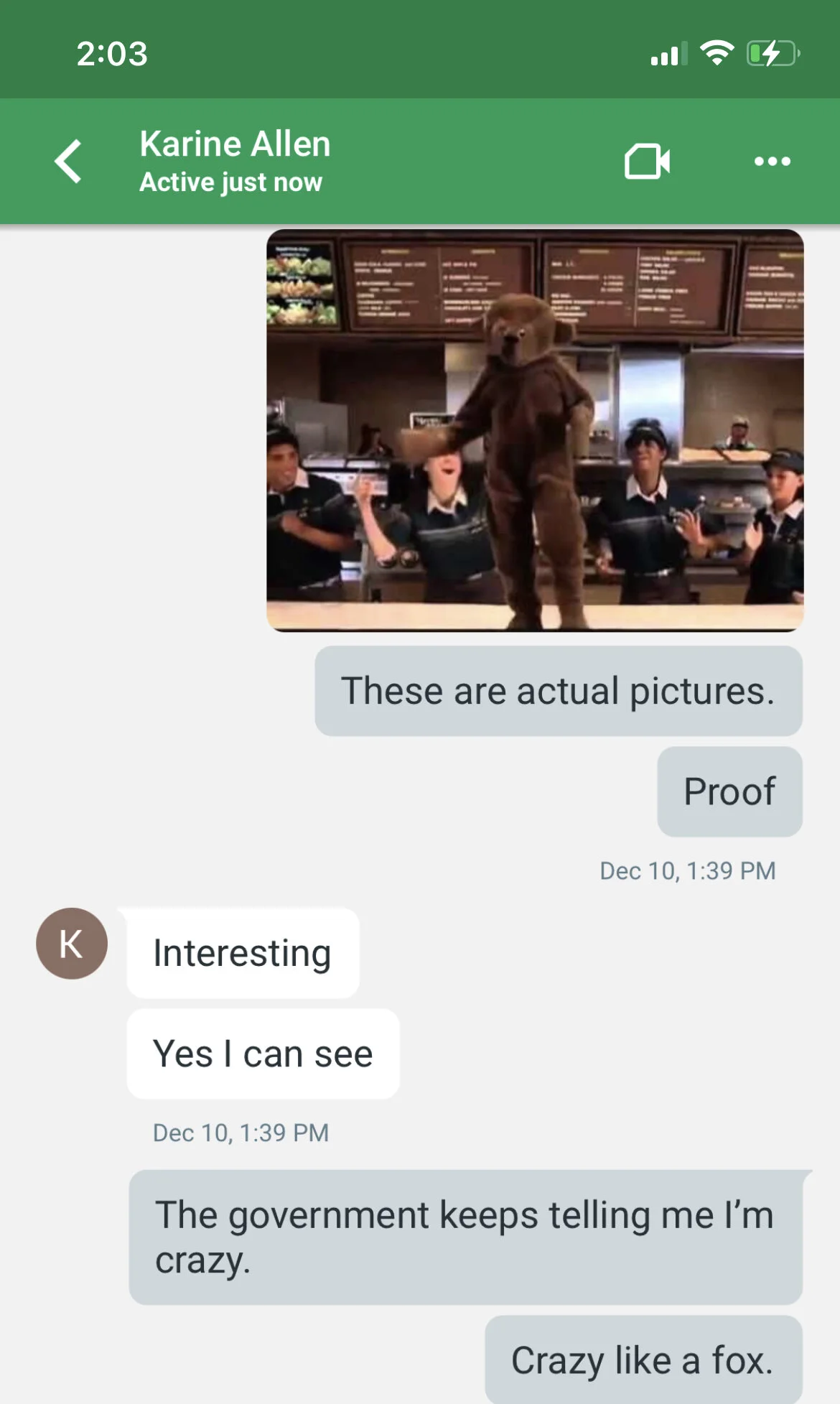Open the three-dot overflow menu
Image resolution: width=840 pixels, height=1404 pixels.
pyautogui.click(x=772, y=162)
